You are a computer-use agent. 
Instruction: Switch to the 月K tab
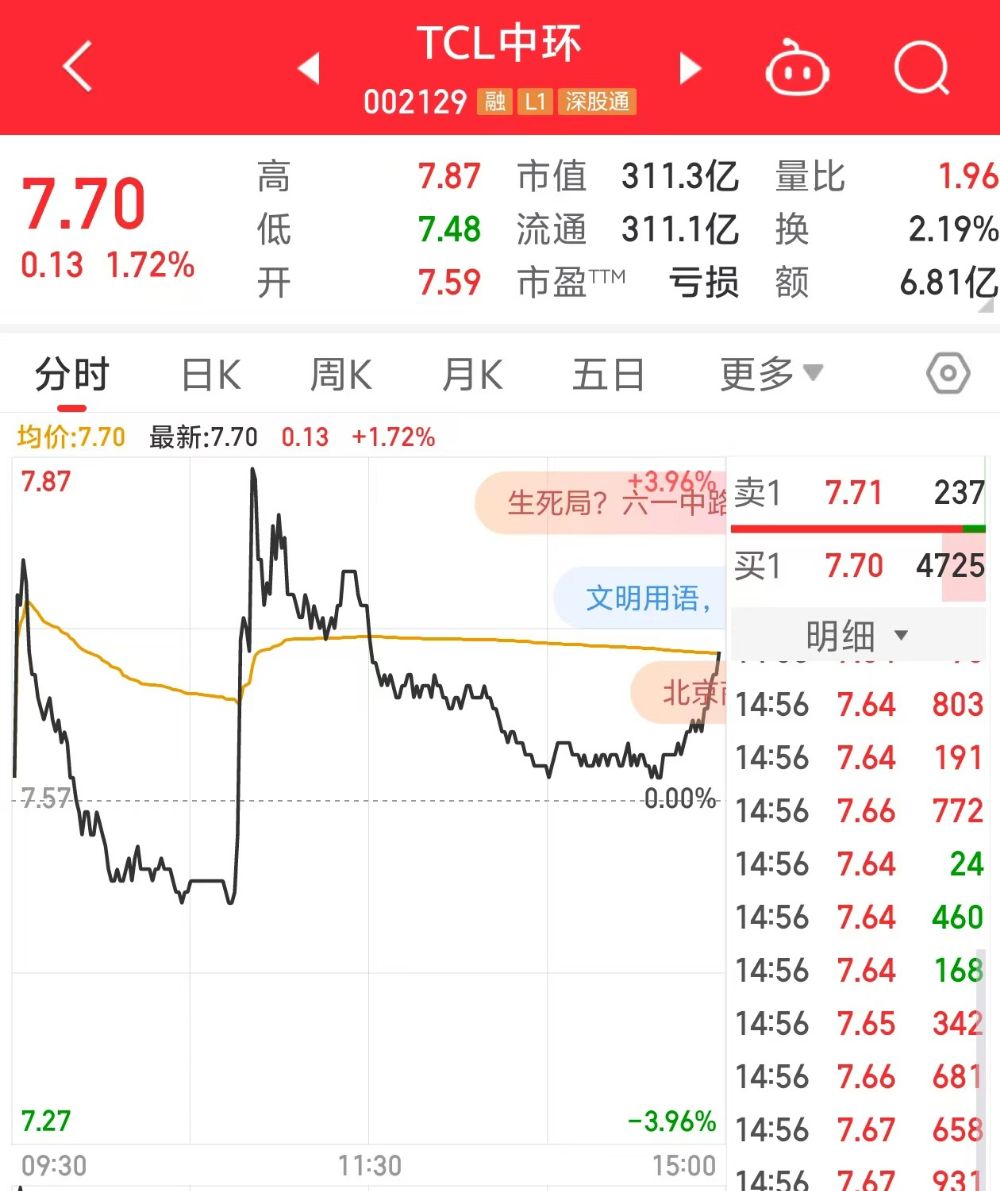click(472, 375)
